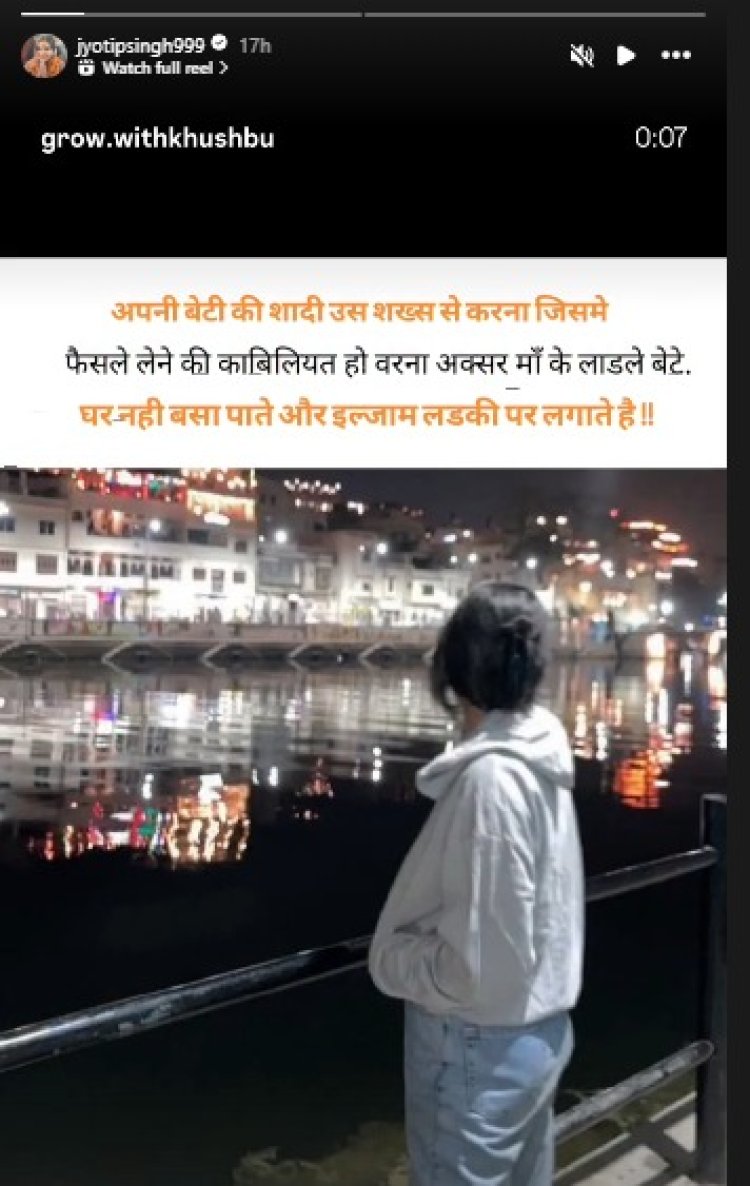
Task: Open the story overflow menu
Action: click(676, 56)
